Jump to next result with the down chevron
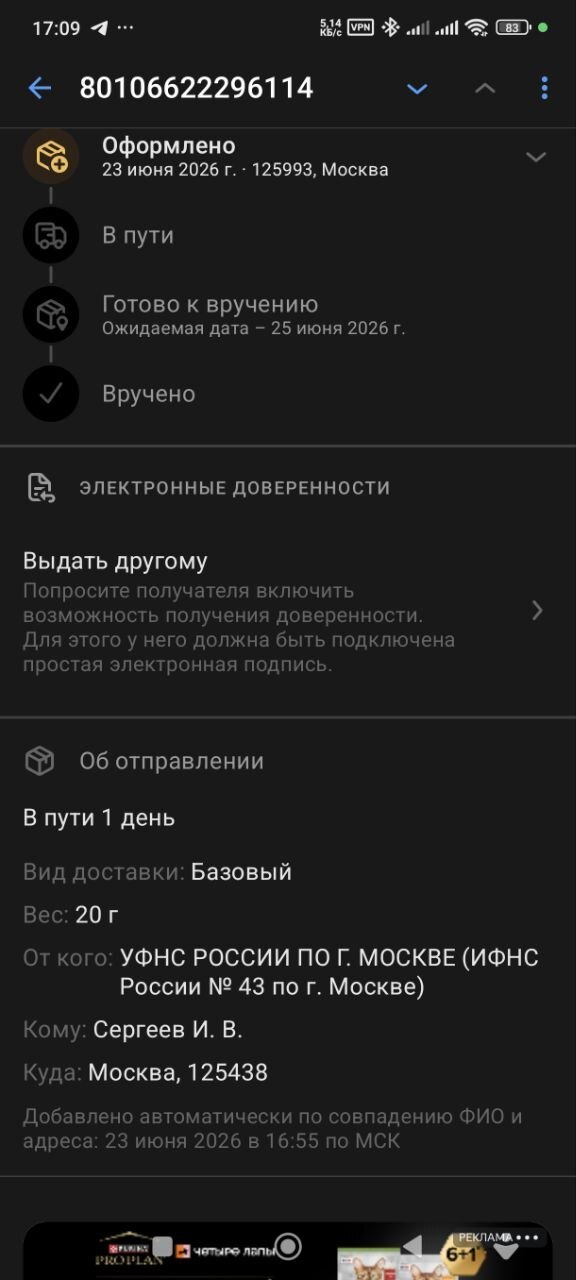 pyautogui.click(x=417, y=89)
